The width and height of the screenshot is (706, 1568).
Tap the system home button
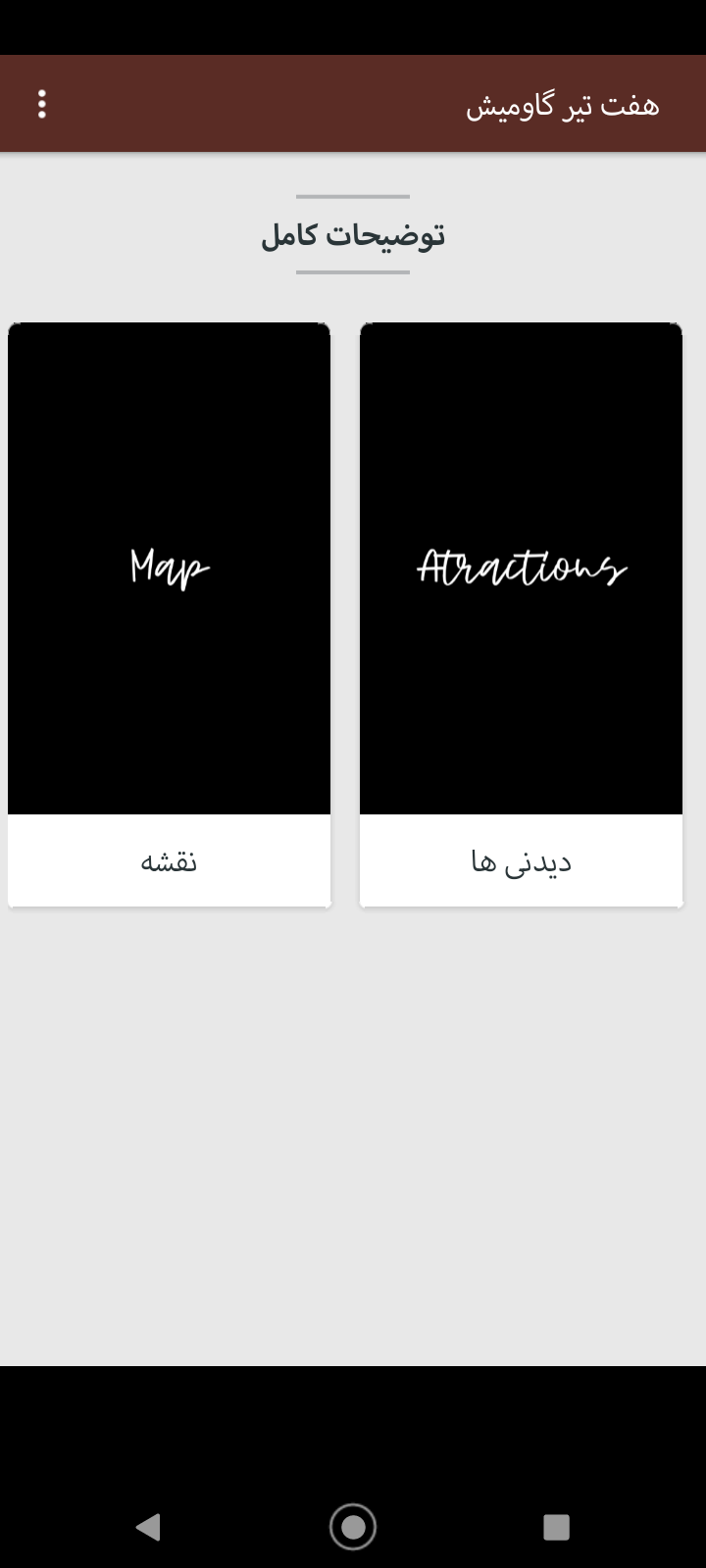point(353,1526)
